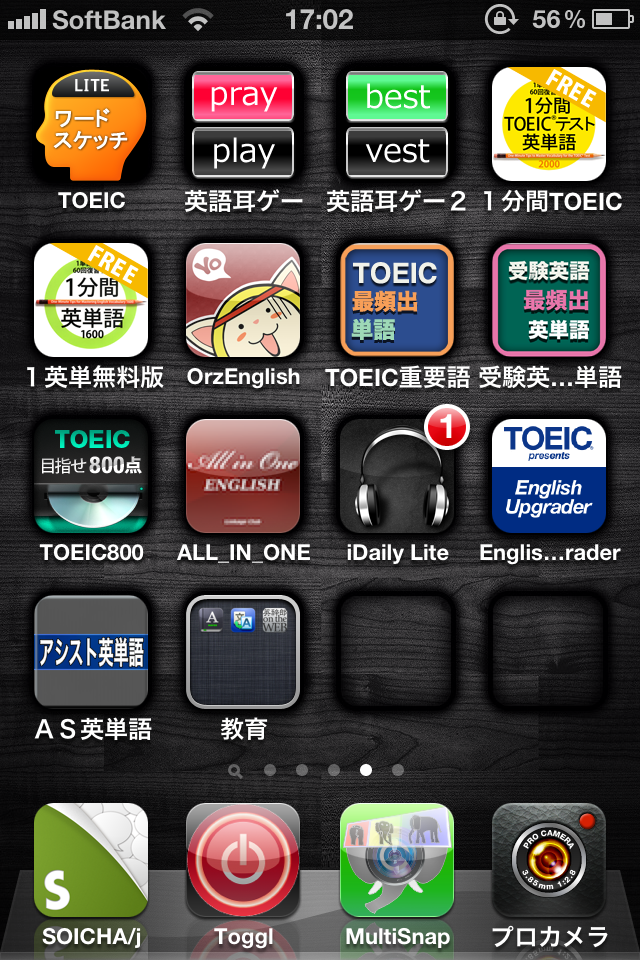
Task: Tap the Spotlight search magnifier page dot
Action: click(235, 771)
